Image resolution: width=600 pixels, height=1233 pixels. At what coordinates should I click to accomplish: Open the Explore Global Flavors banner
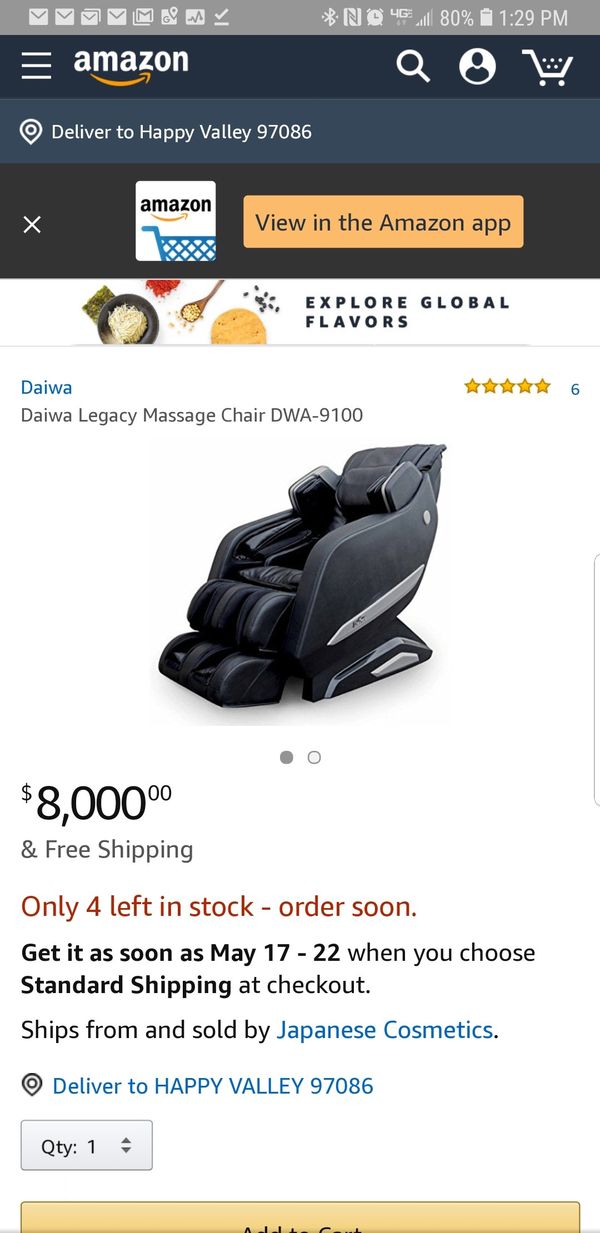pos(300,312)
